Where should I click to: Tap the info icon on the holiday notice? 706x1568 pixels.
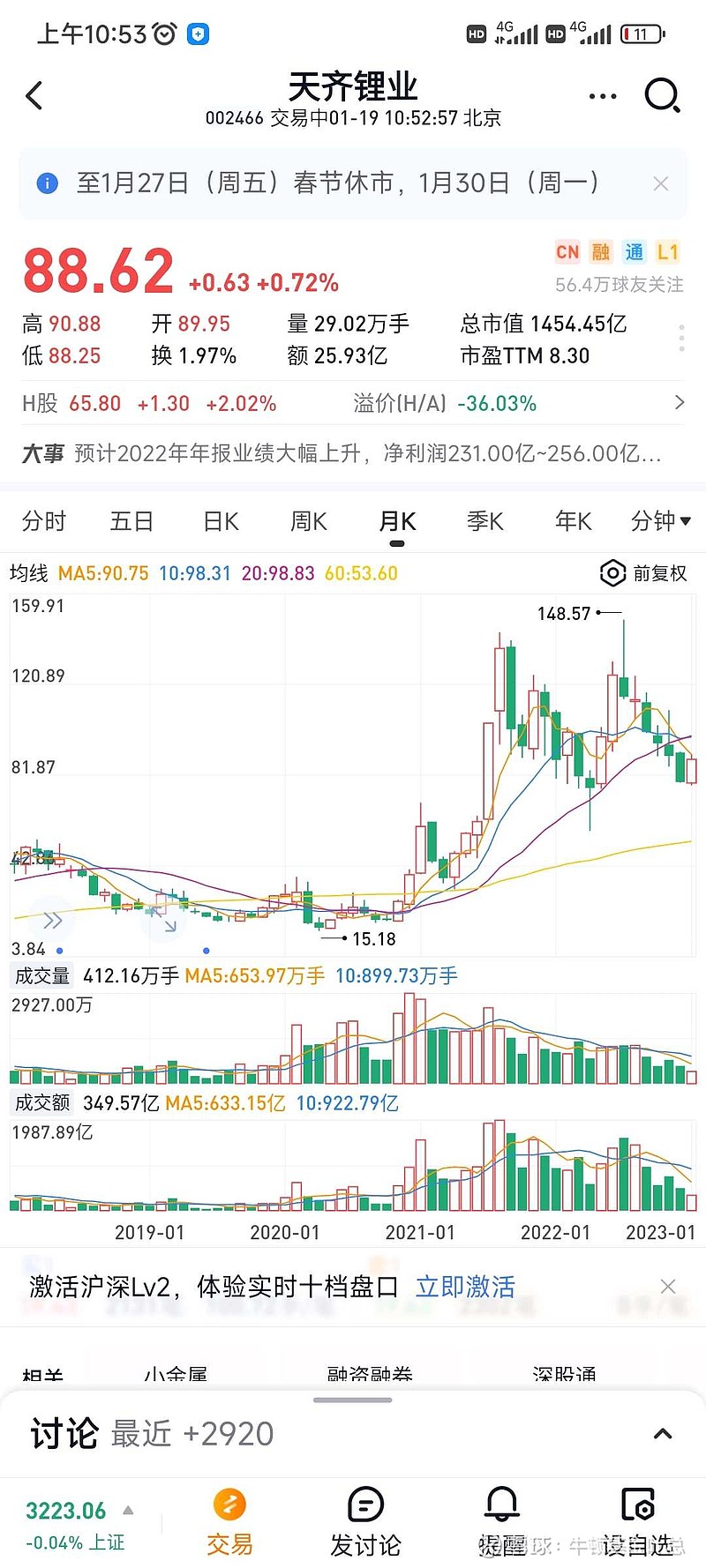coord(48,183)
